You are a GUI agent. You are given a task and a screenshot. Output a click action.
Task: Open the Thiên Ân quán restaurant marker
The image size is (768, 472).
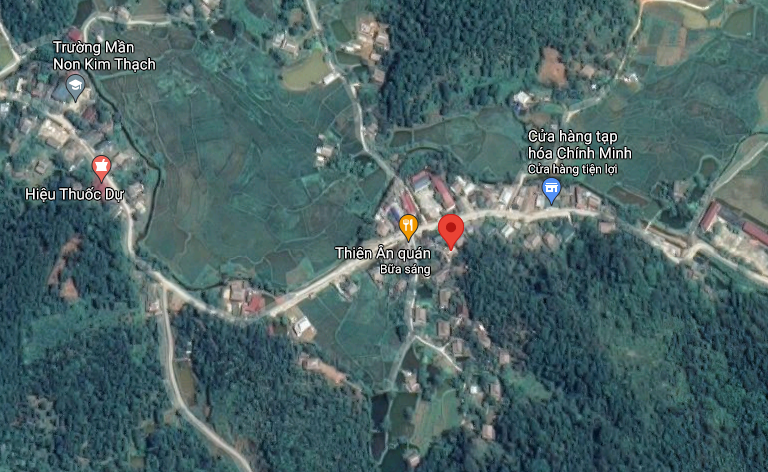point(408,227)
